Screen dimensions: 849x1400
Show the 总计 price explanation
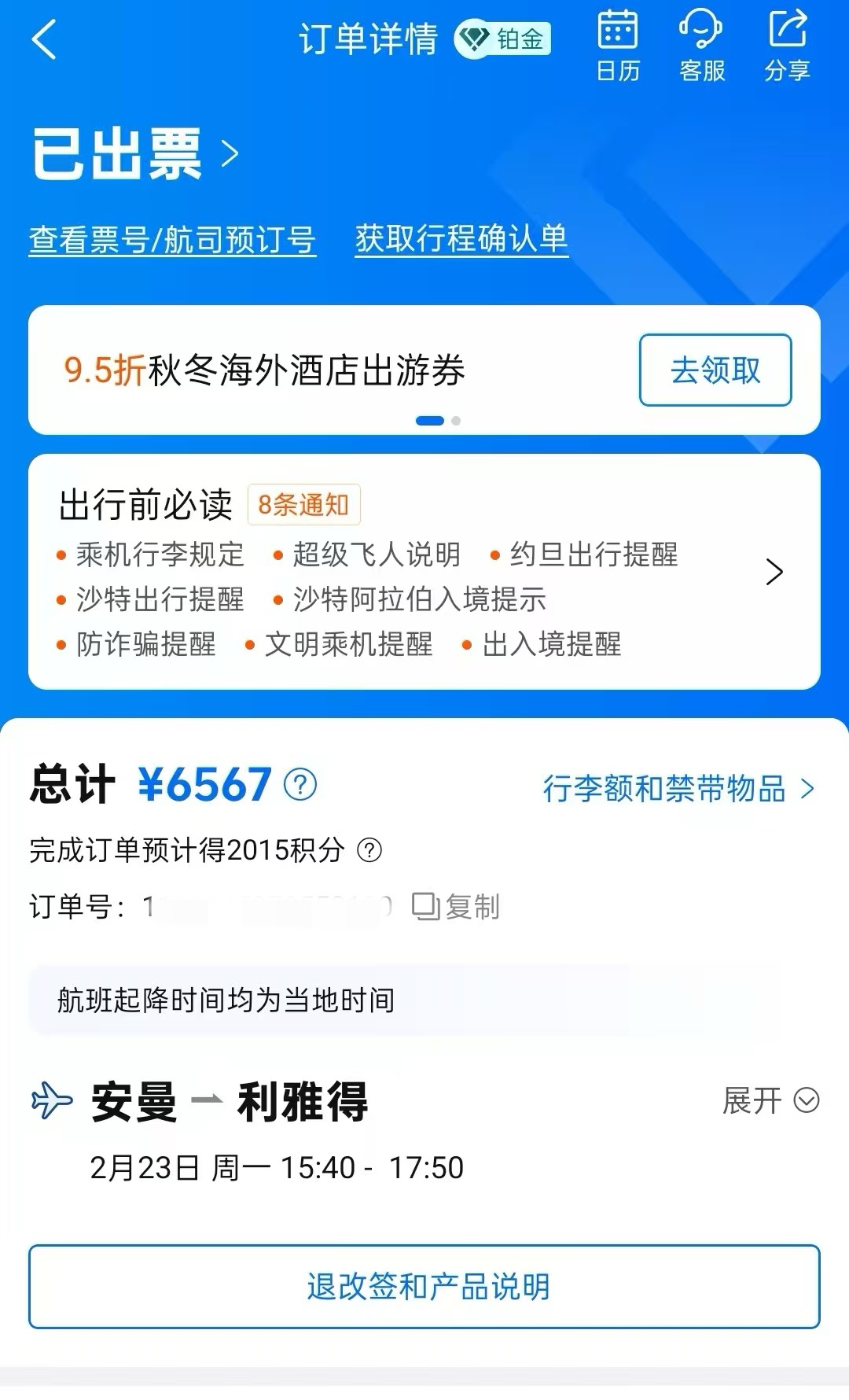coord(300,784)
